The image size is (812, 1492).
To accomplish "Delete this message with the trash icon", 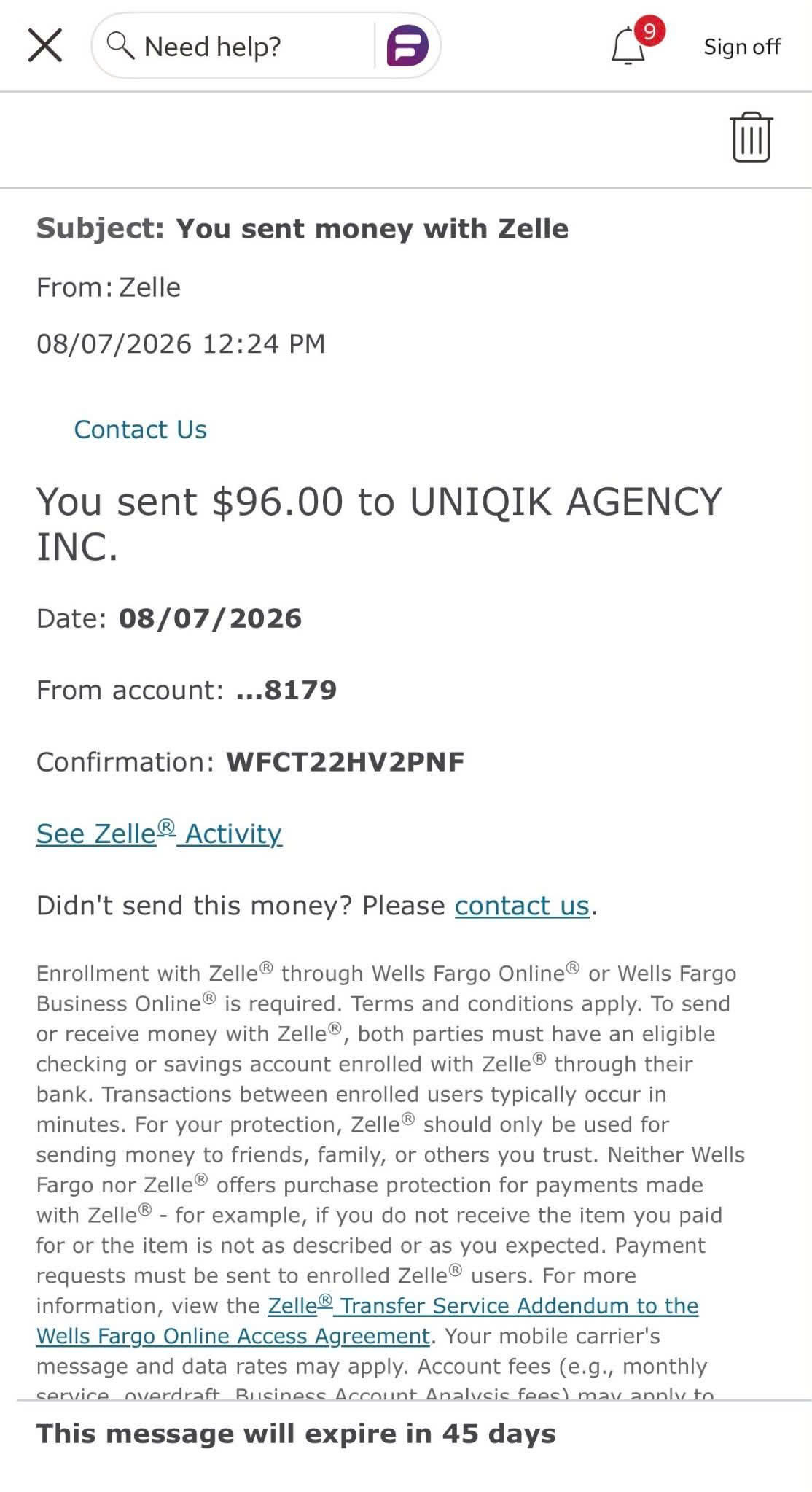I will coord(751,137).
